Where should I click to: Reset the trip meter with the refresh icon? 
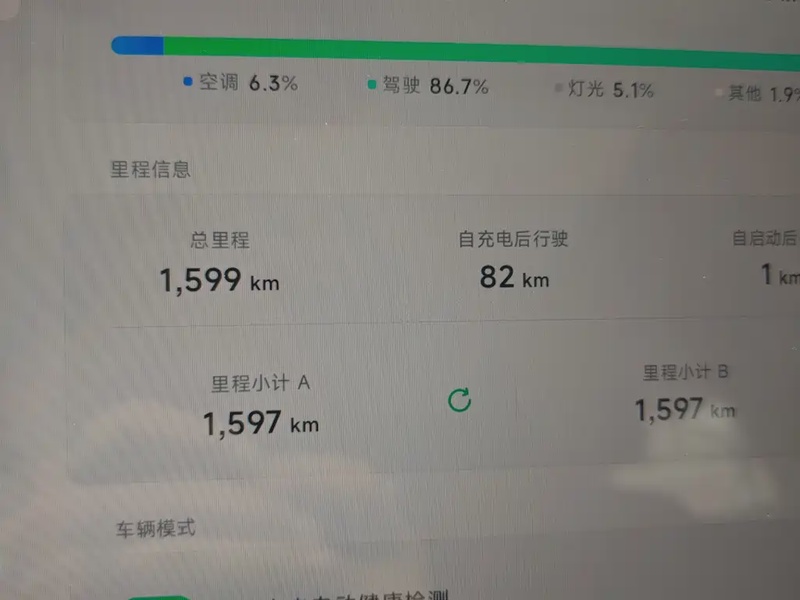click(459, 401)
